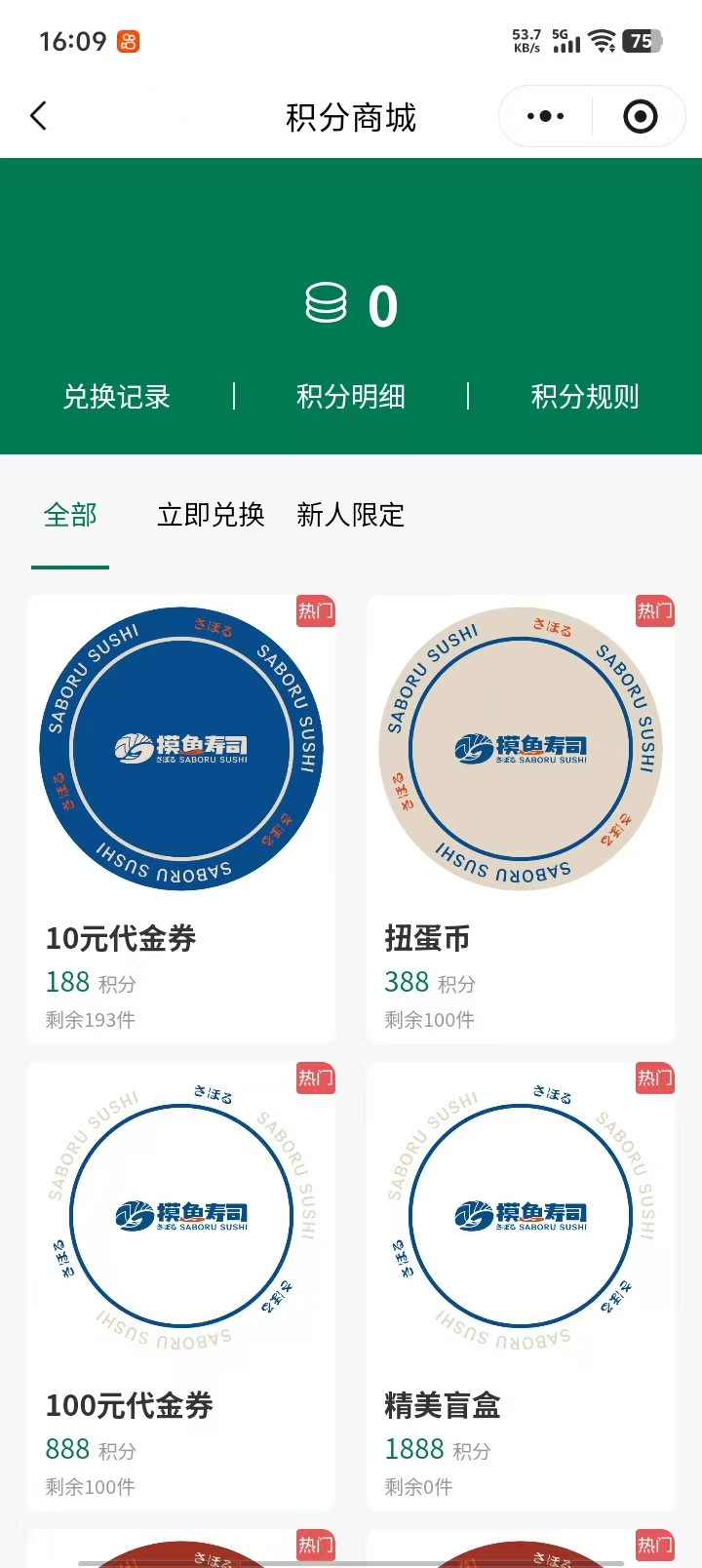Open the 积分规则 rules page
Image resolution: width=702 pixels, height=1568 pixels.
point(585,397)
